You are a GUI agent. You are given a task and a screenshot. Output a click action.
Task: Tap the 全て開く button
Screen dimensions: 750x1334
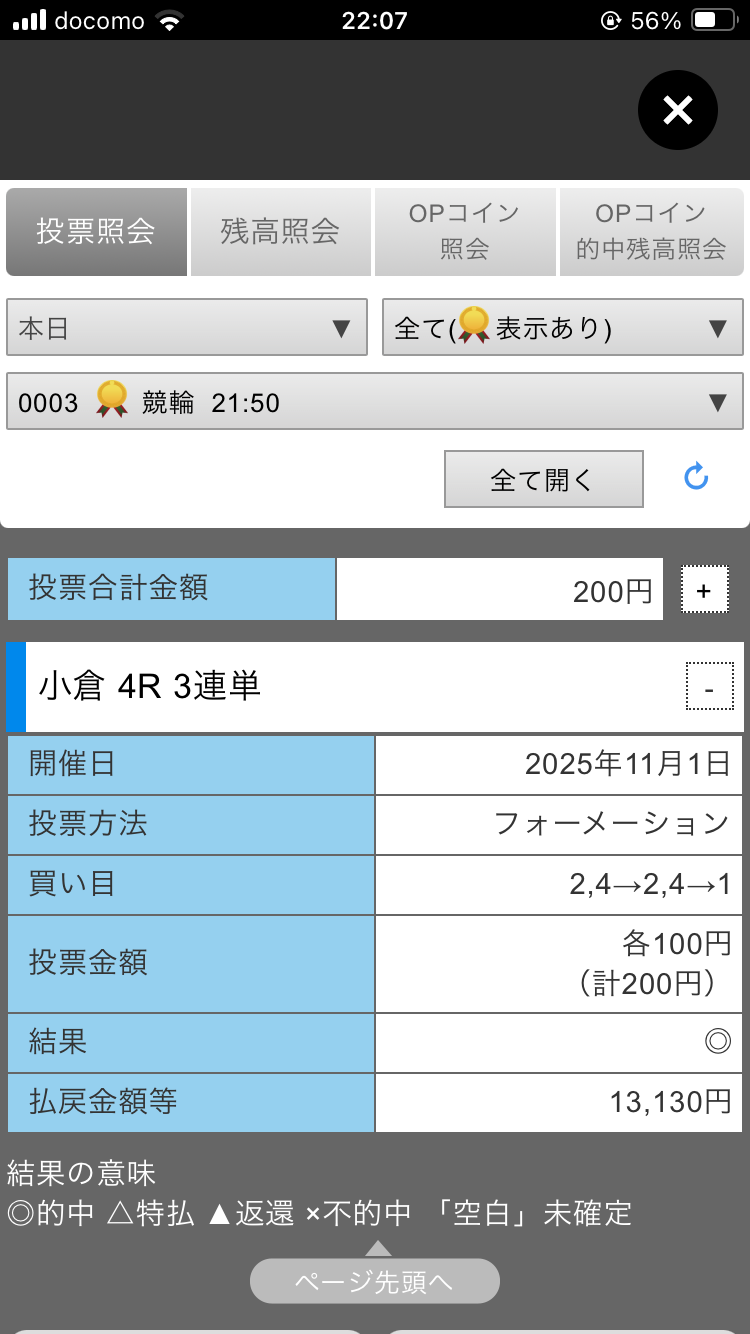tap(543, 480)
